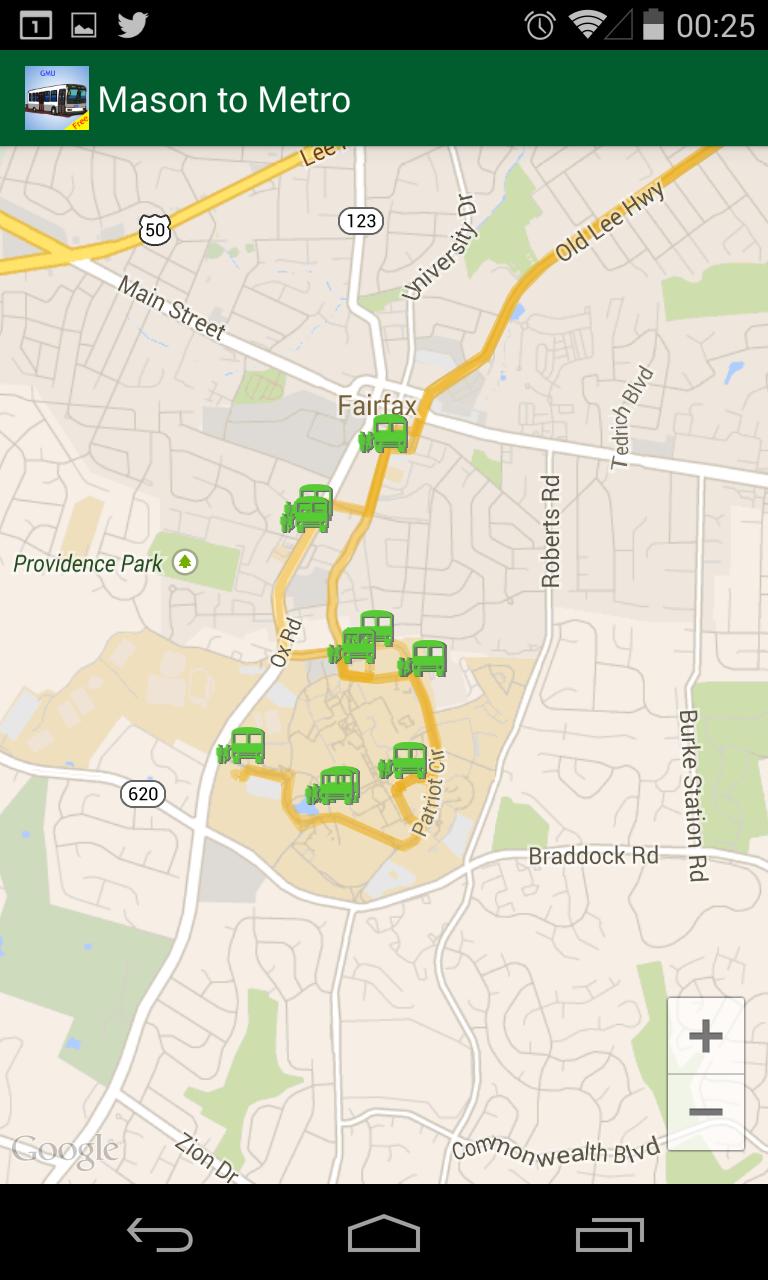768x1280 pixels.
Task: Select the bus stop marker near Fairfax
Action: 386,435
